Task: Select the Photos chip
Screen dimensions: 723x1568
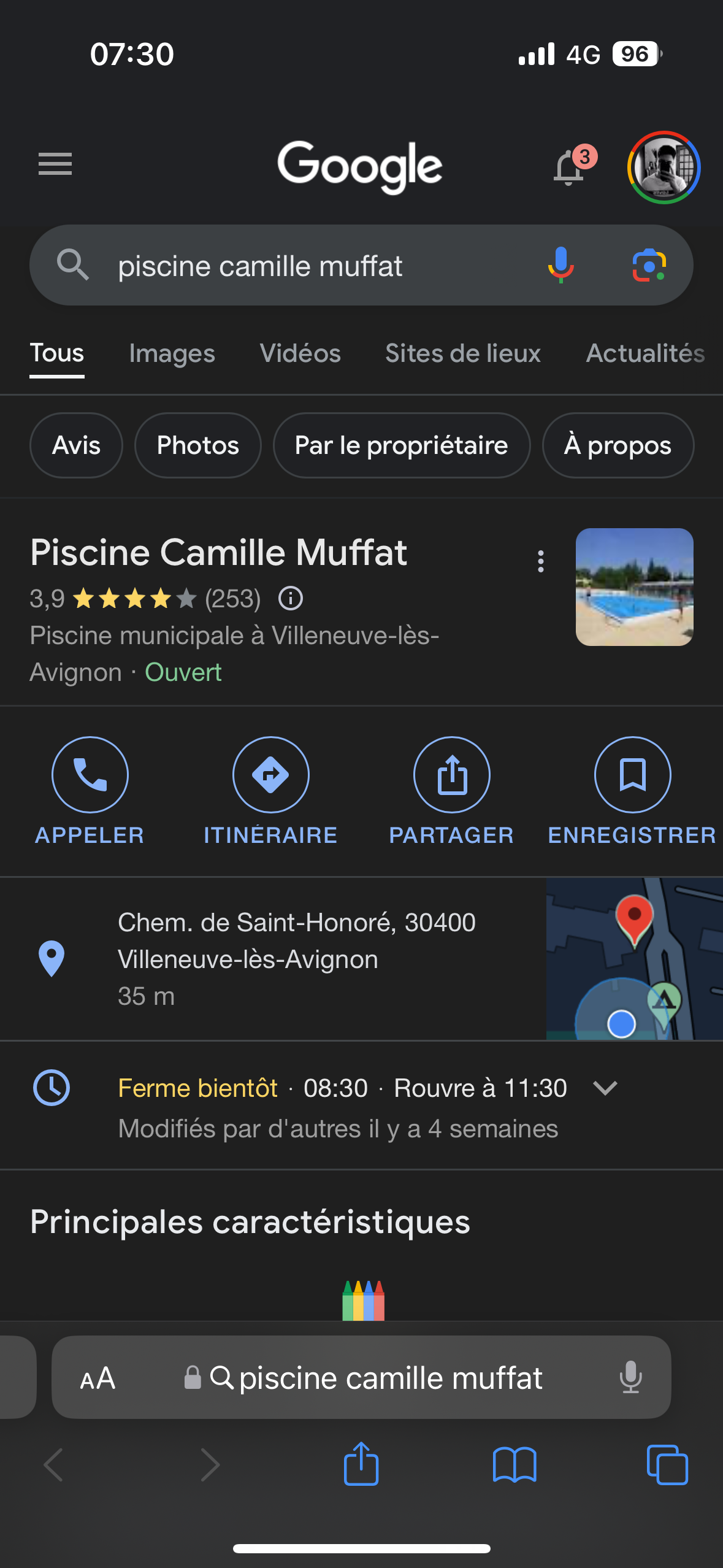Action: pos(197,445)
